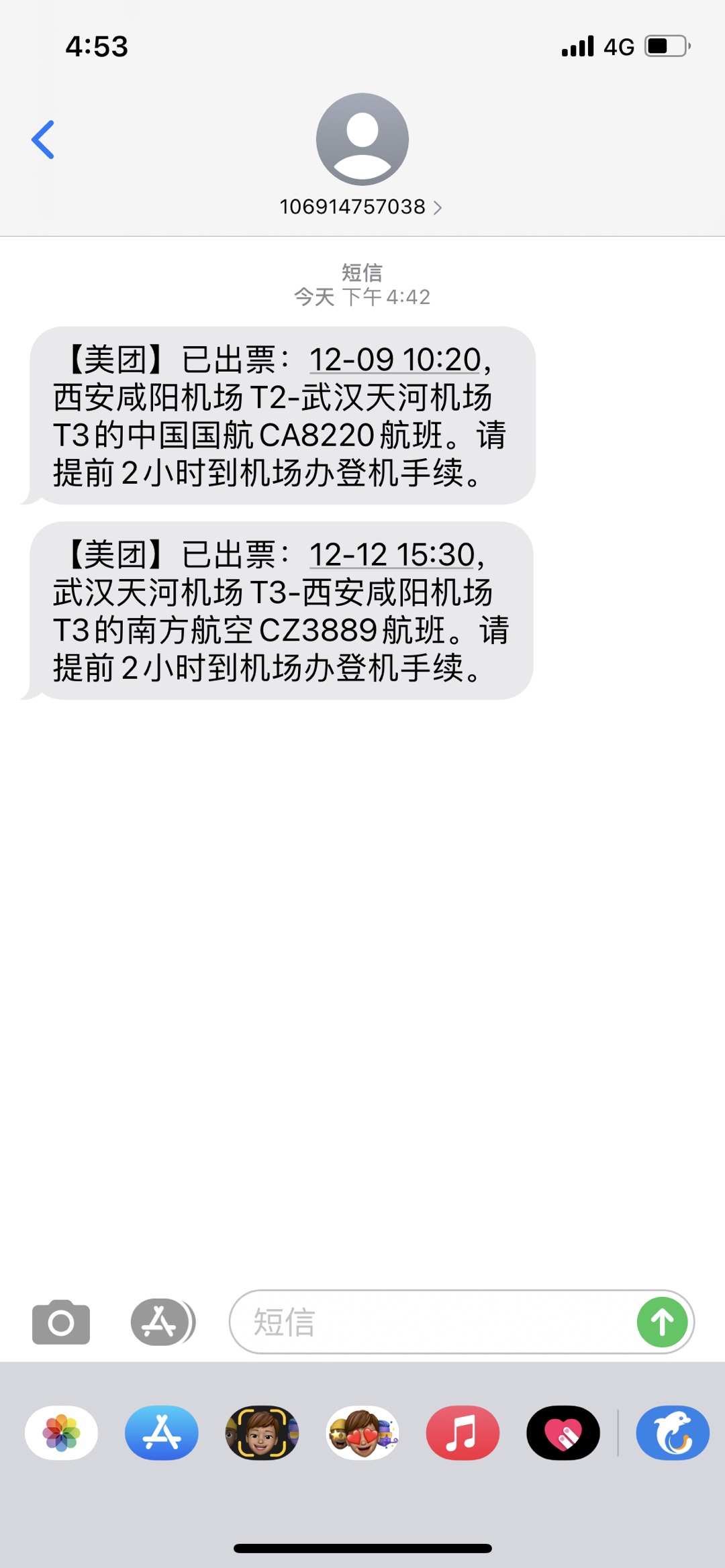Focus the 短信 message input field

430,1322
